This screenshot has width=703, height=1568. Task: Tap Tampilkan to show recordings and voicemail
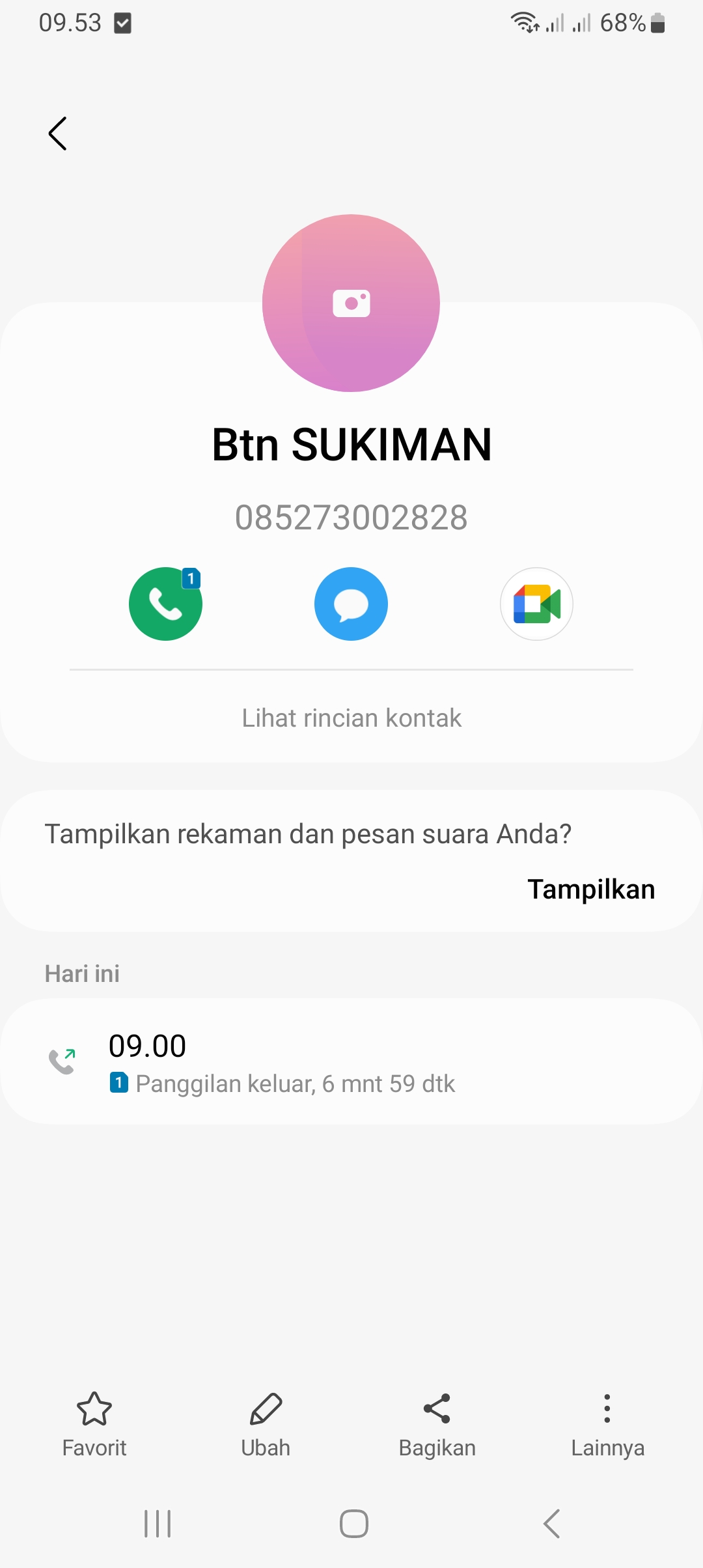click(590, 889)
